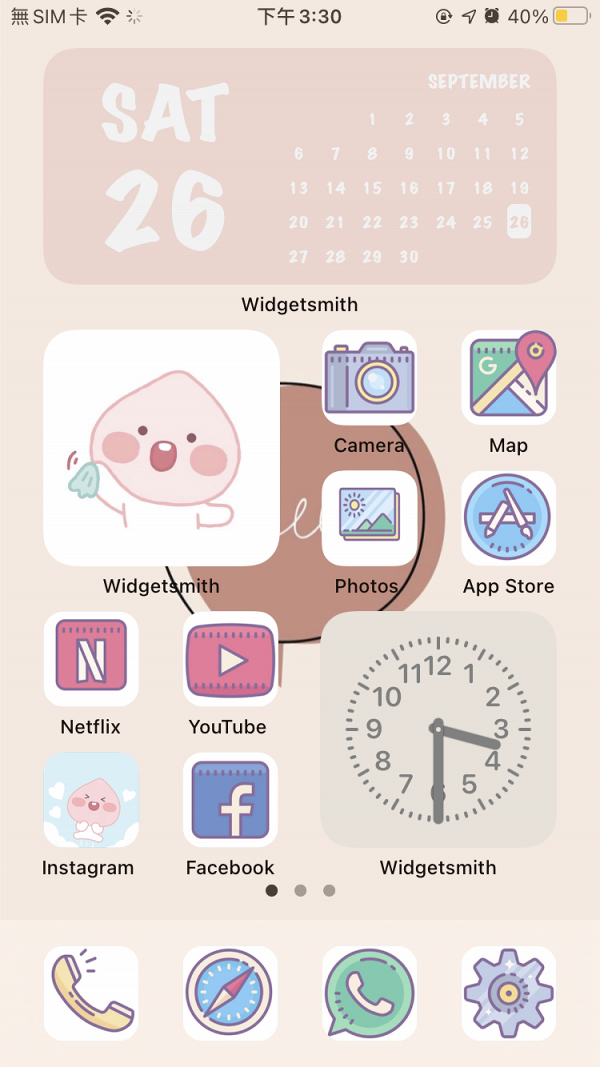Open the Photos app

[x=369, y=518]
